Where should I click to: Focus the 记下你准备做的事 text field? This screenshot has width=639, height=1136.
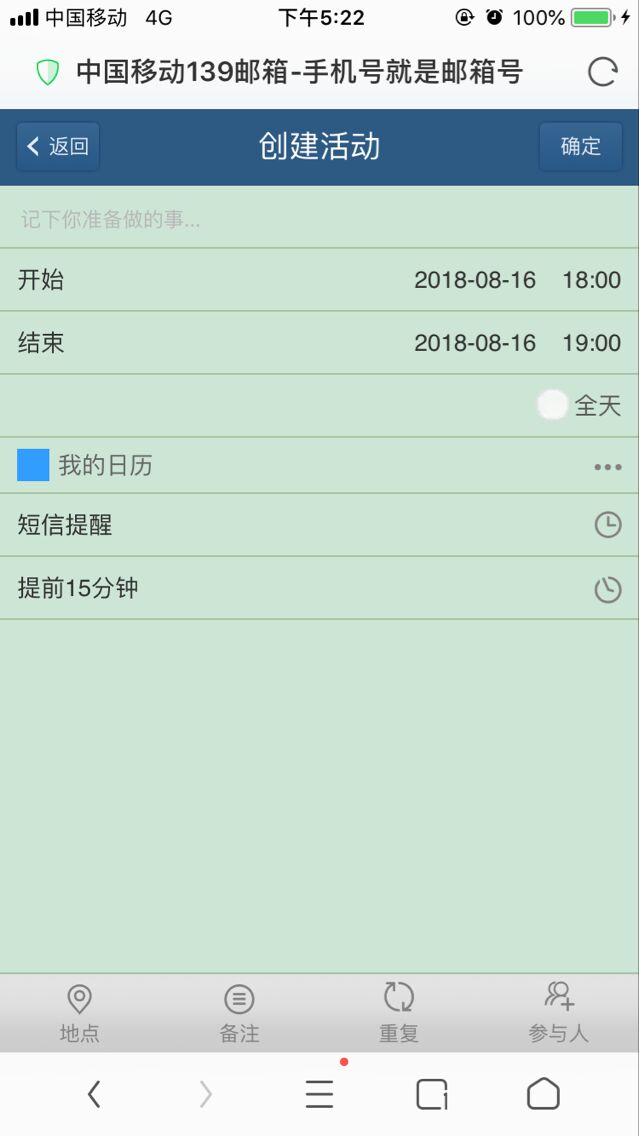click(x=320, y=217)
